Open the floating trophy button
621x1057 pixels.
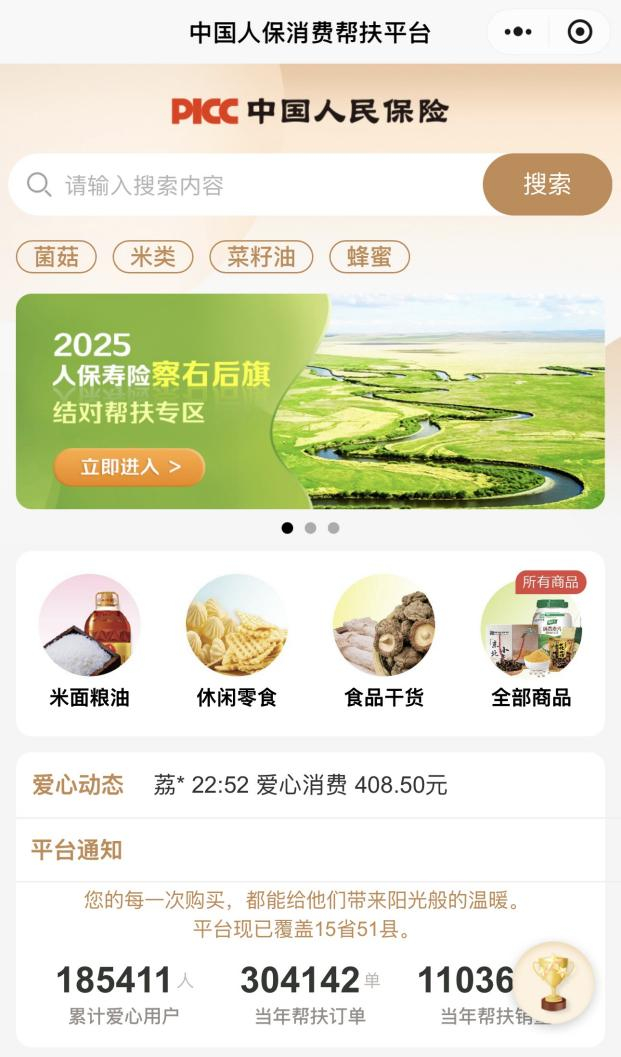click(553, 982)
